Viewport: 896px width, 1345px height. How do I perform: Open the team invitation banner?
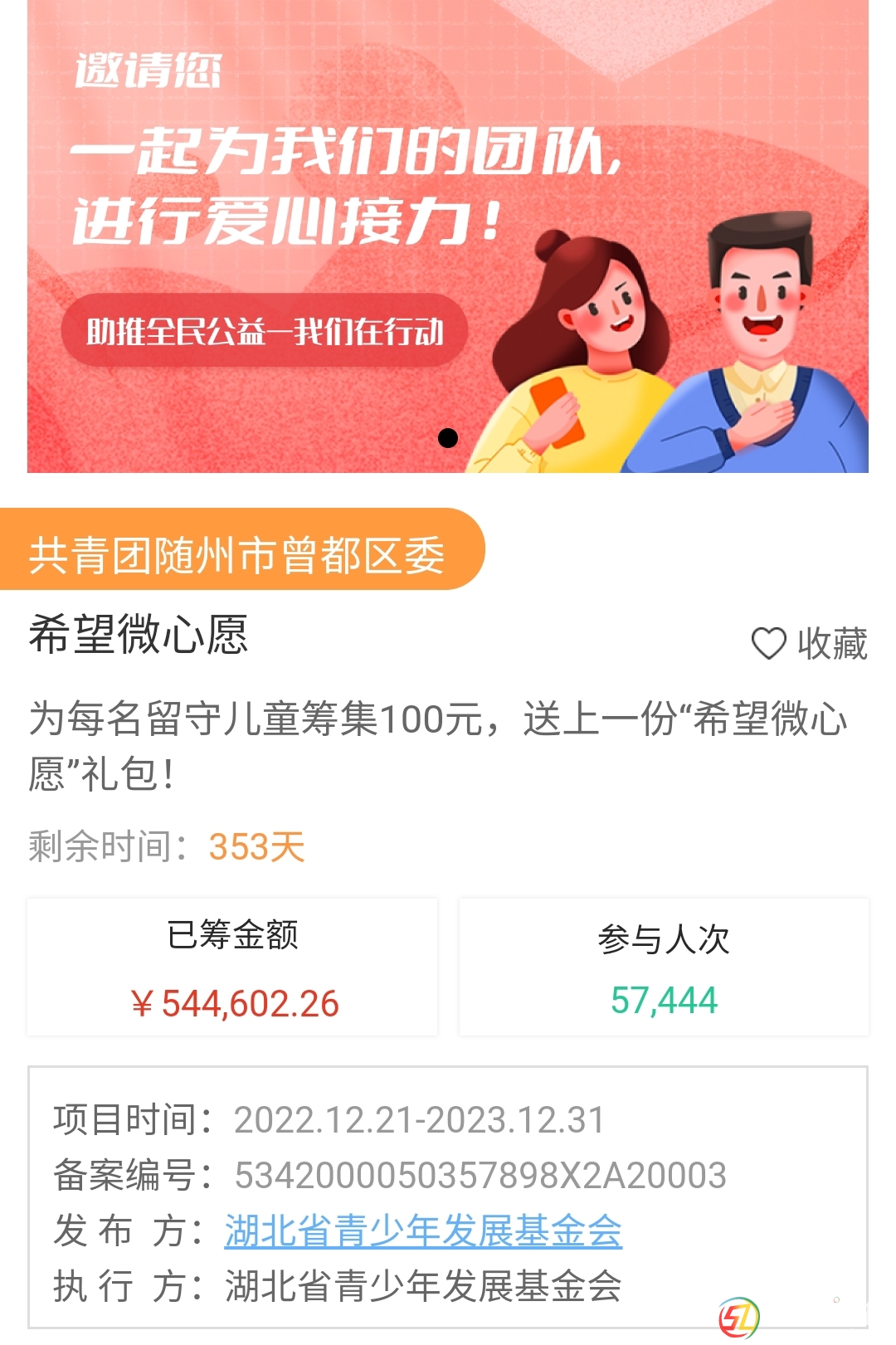[x=448, y=236]
